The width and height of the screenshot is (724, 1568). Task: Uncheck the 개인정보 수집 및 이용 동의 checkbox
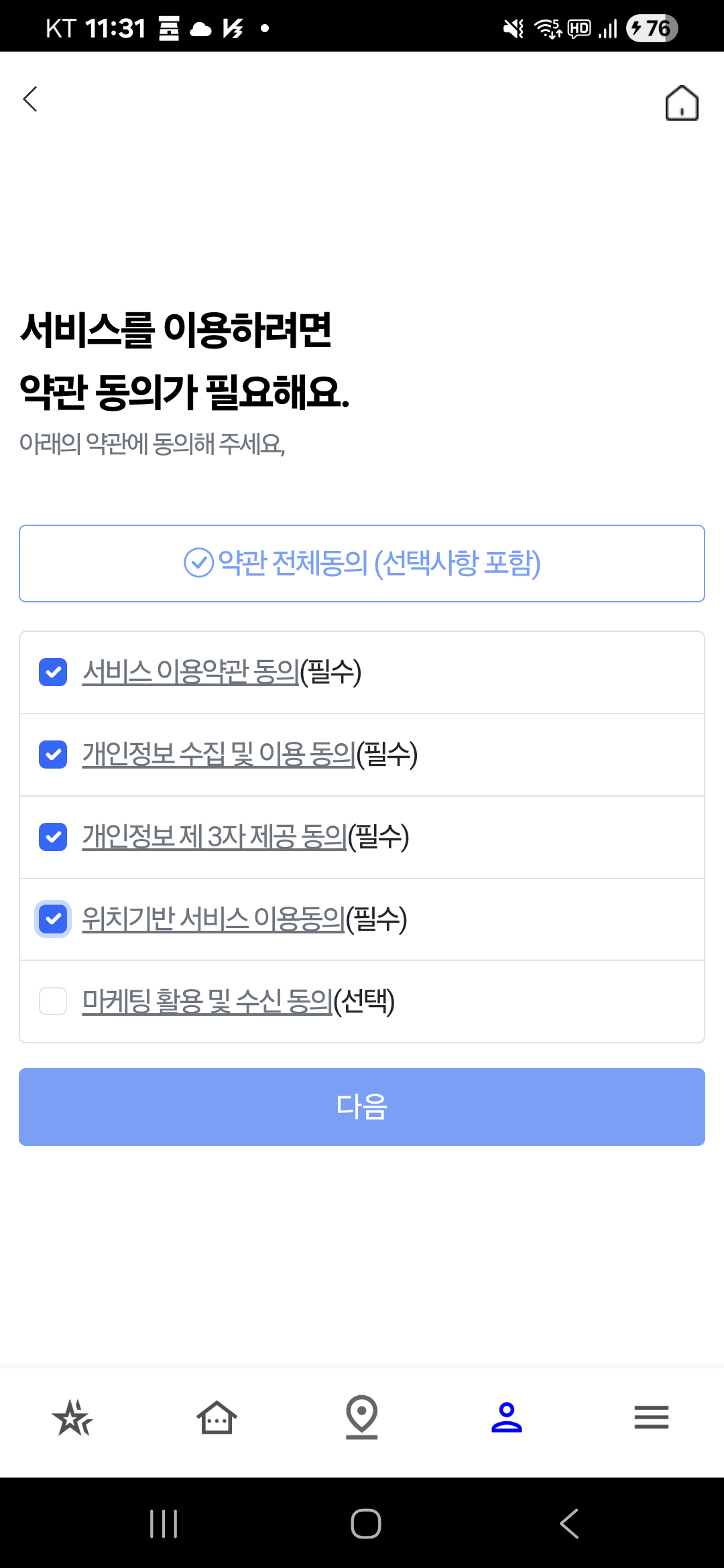[x=53, y=755]
